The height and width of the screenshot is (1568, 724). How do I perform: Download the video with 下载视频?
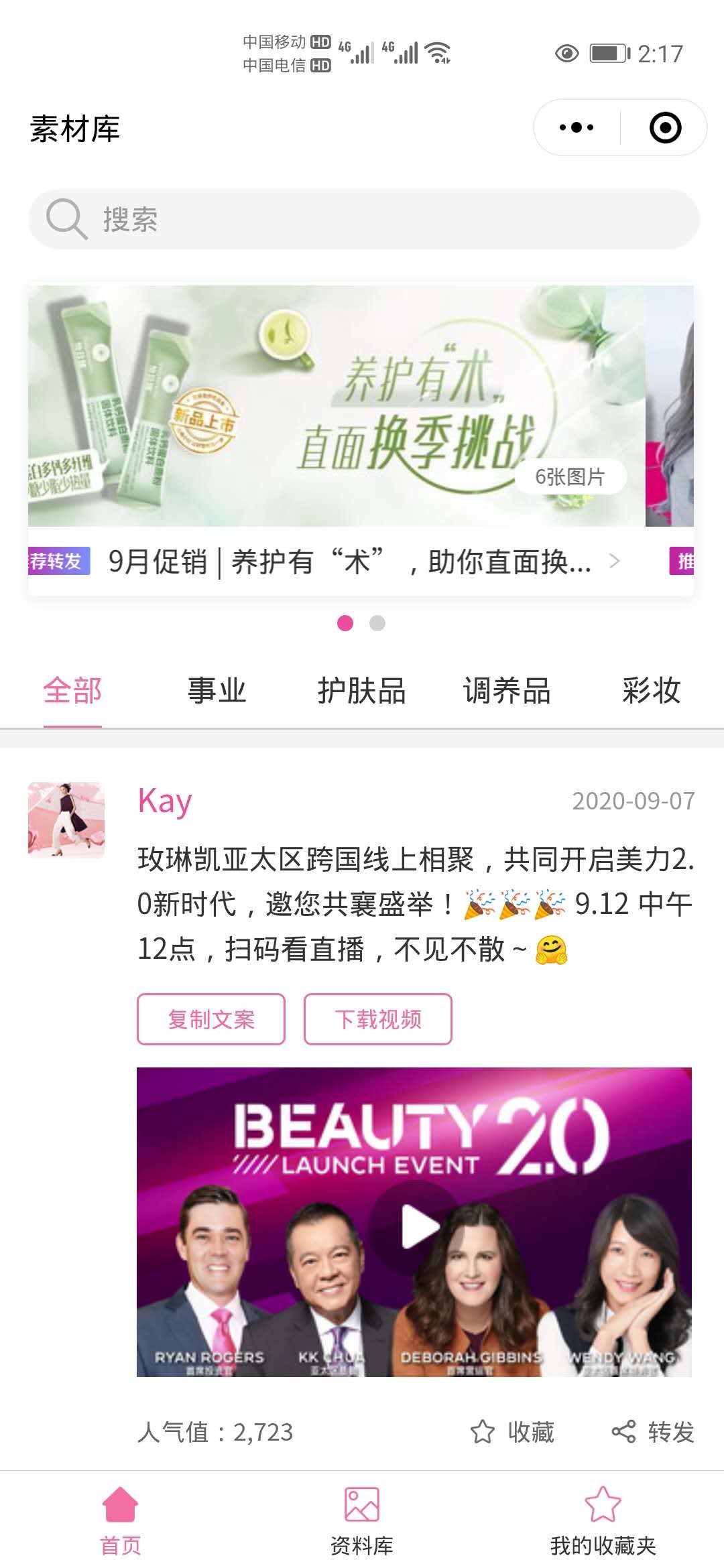(x=378, y=1019)
